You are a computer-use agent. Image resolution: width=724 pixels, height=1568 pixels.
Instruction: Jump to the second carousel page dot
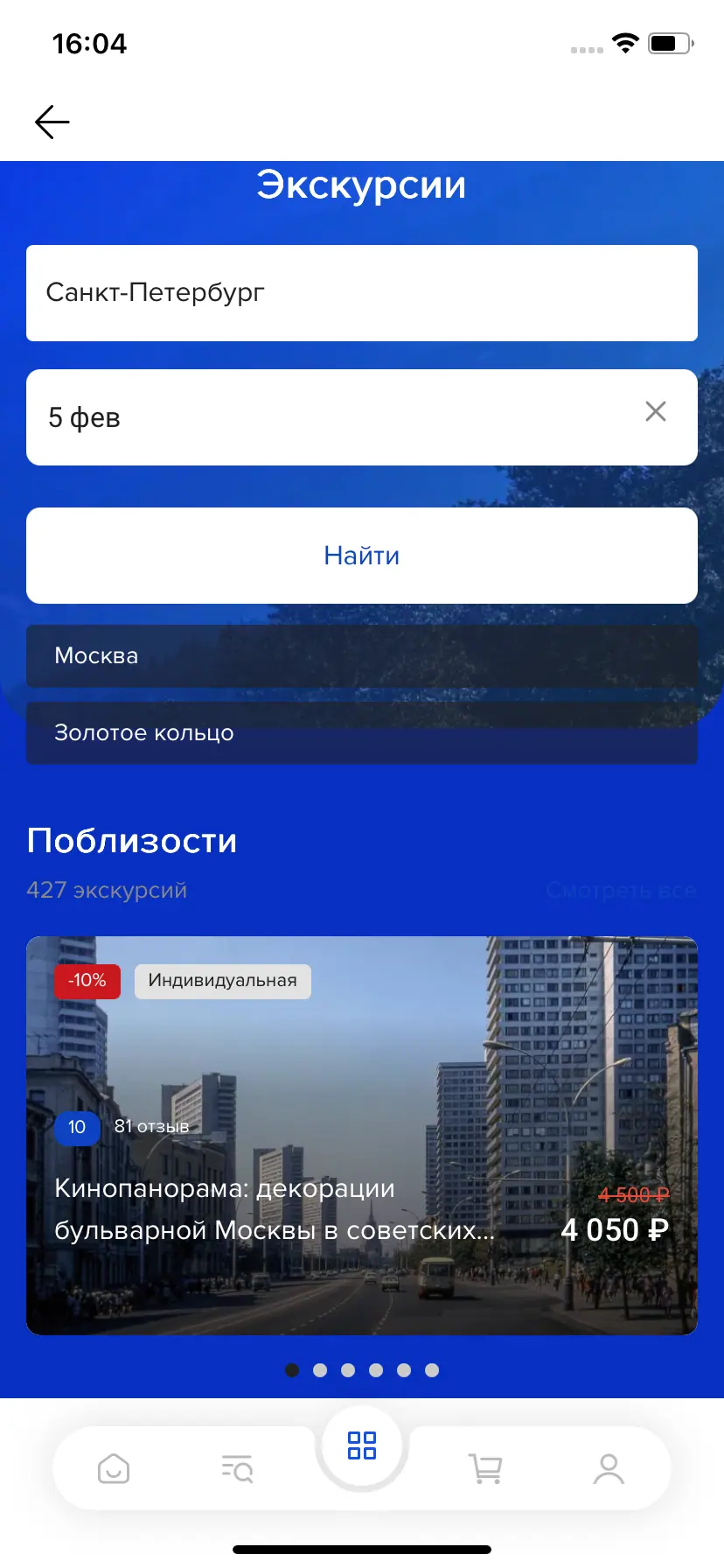(320, 1370)
